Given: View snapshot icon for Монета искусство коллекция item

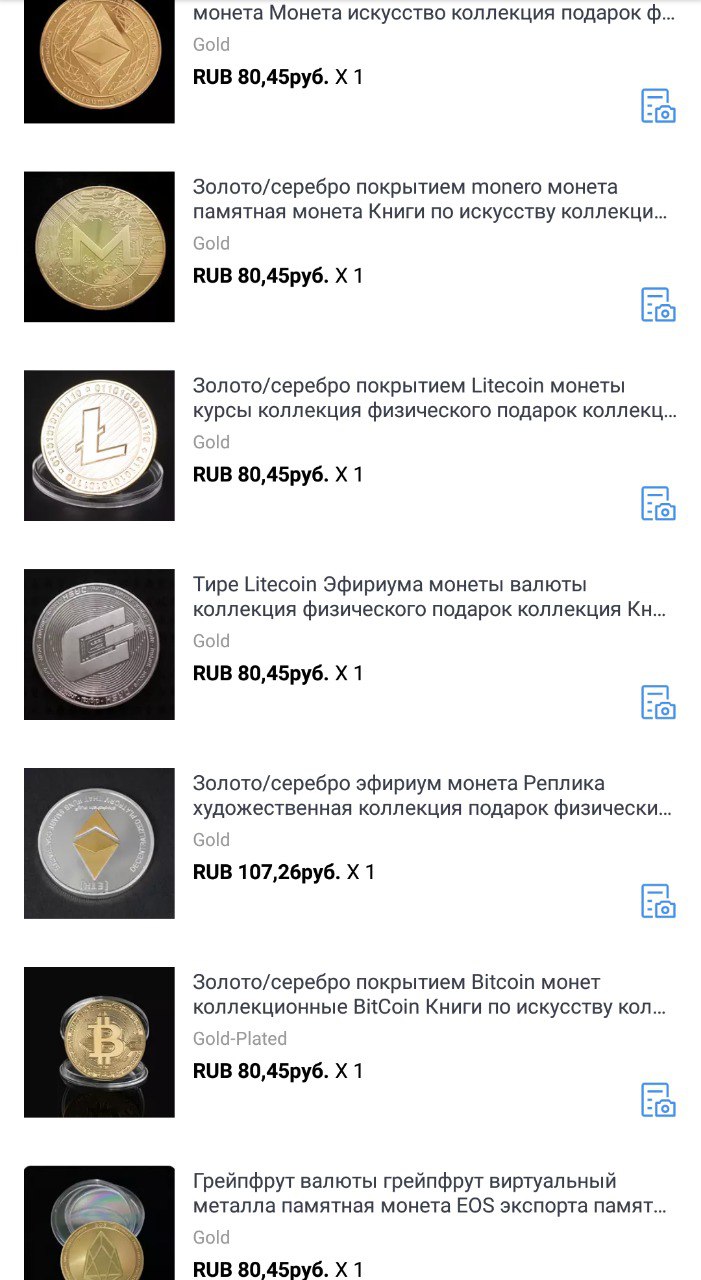Looking at the screenshot, I should [x=658, y=106].
